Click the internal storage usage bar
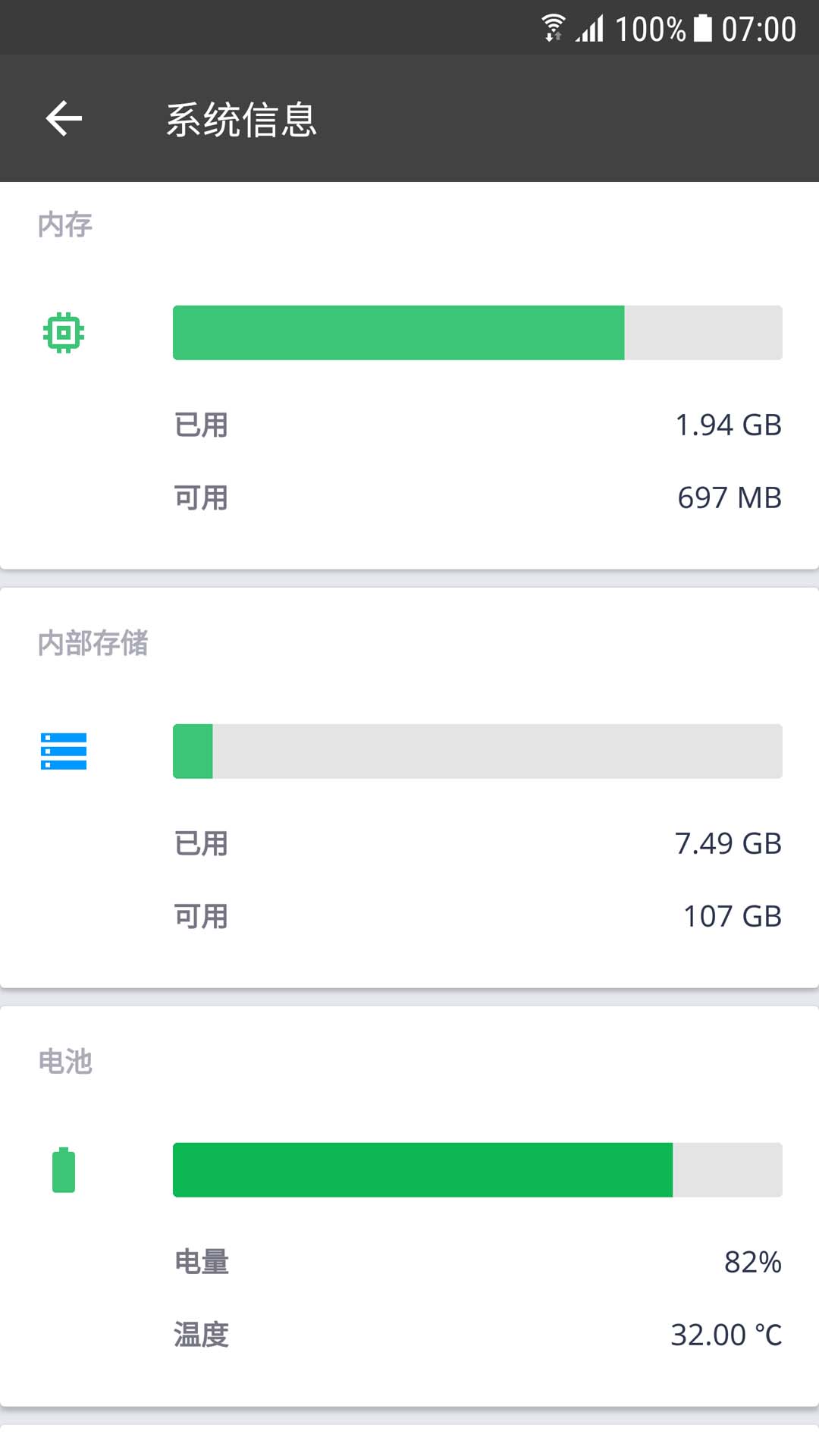This screenshot has height=1456, width=819. point(478,752)
